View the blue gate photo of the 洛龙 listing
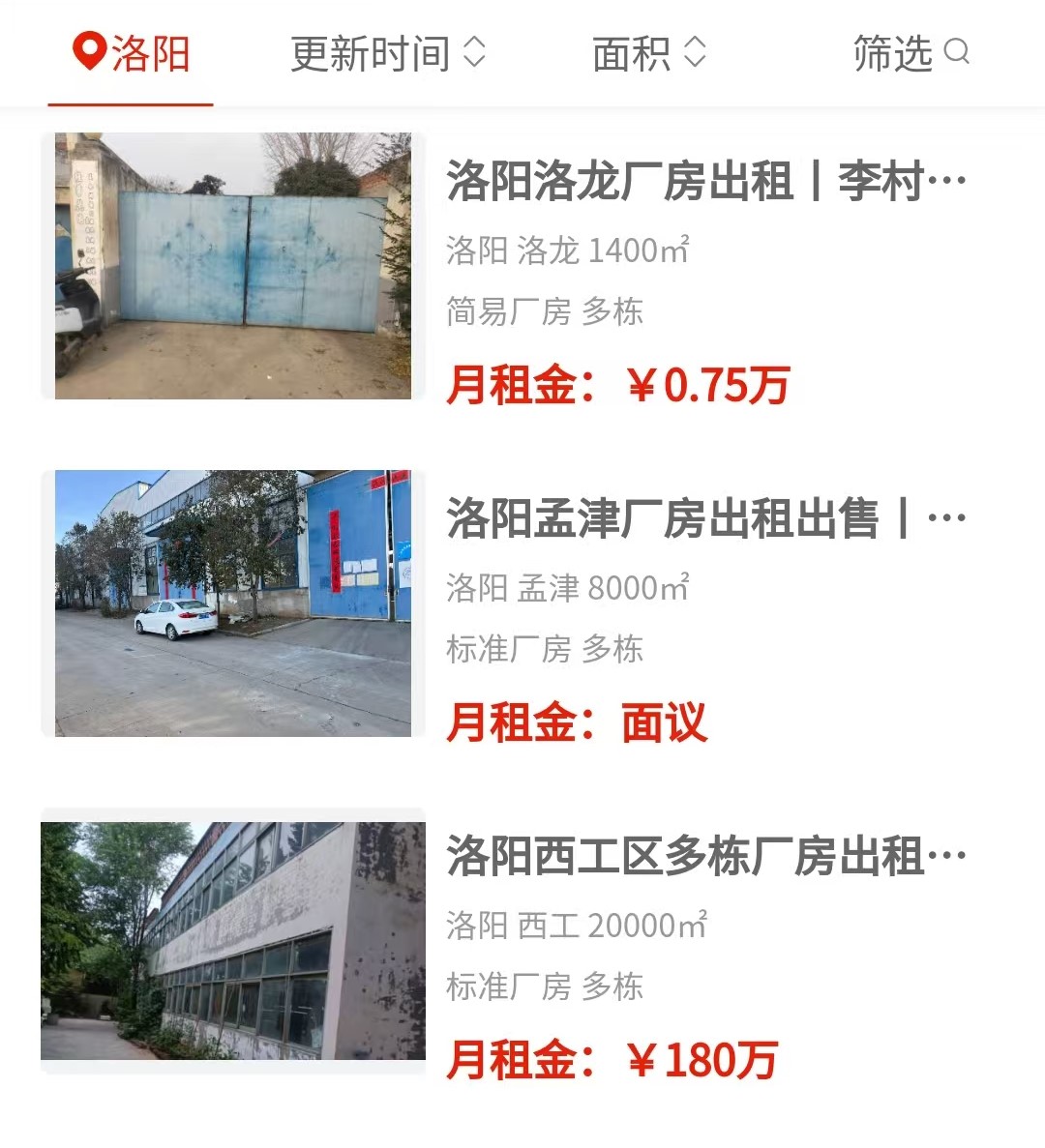The height and width of the screenshot is (1148, 1045). pyautogui.click(x=233, y=266)
